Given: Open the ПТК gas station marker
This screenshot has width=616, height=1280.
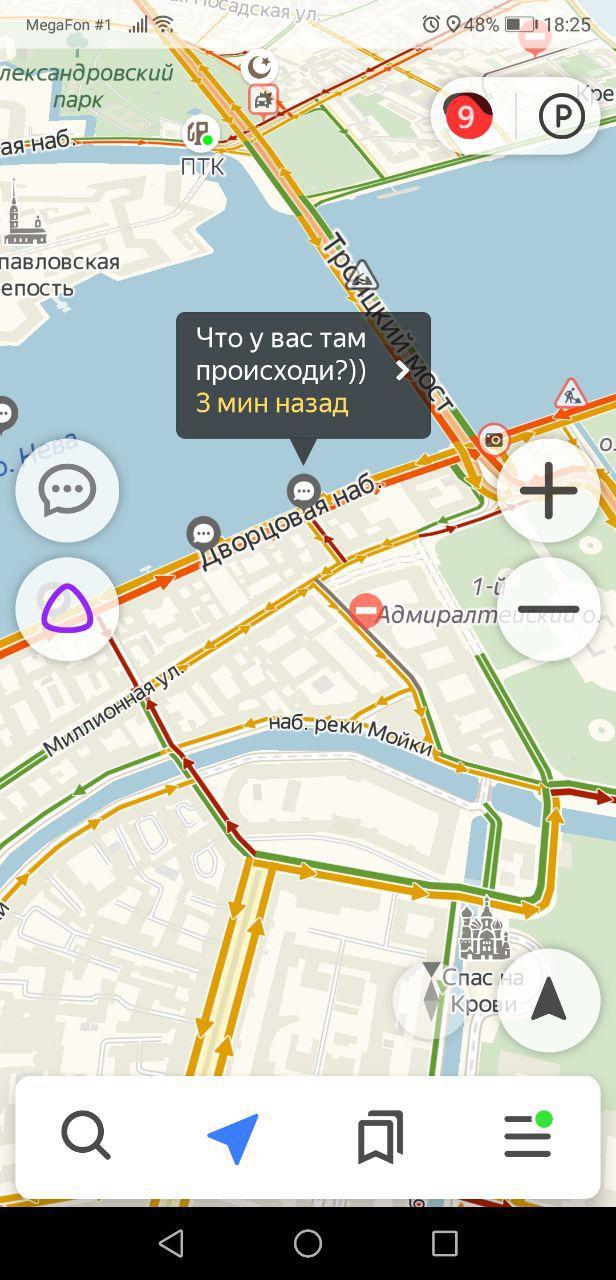Looking at the screenshot, I should (201, 132).
